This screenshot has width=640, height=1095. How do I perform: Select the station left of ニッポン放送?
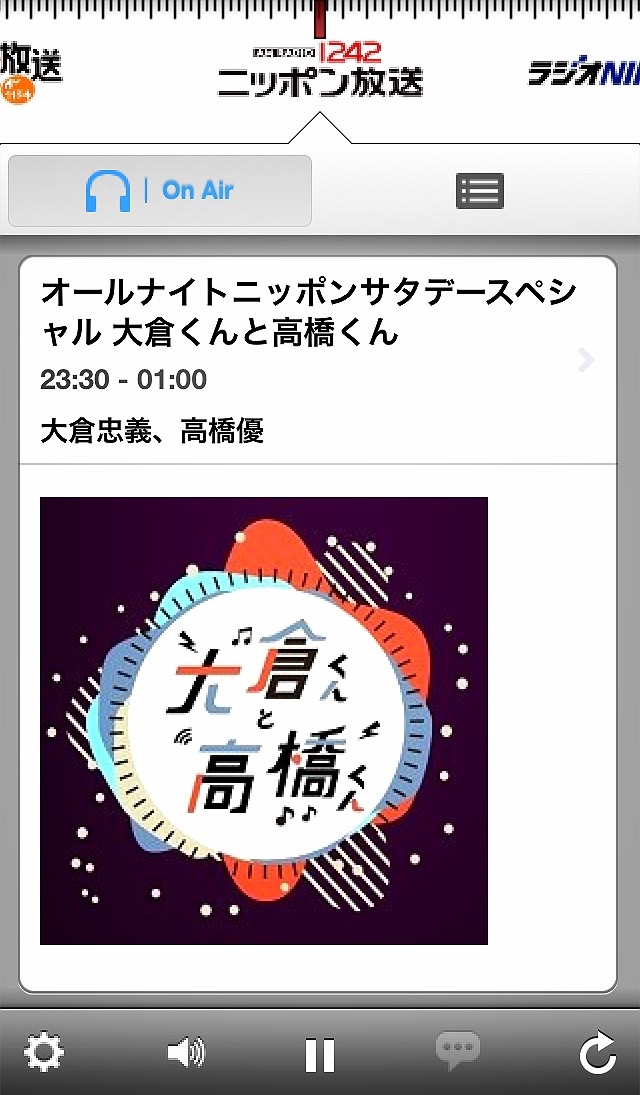28,72
